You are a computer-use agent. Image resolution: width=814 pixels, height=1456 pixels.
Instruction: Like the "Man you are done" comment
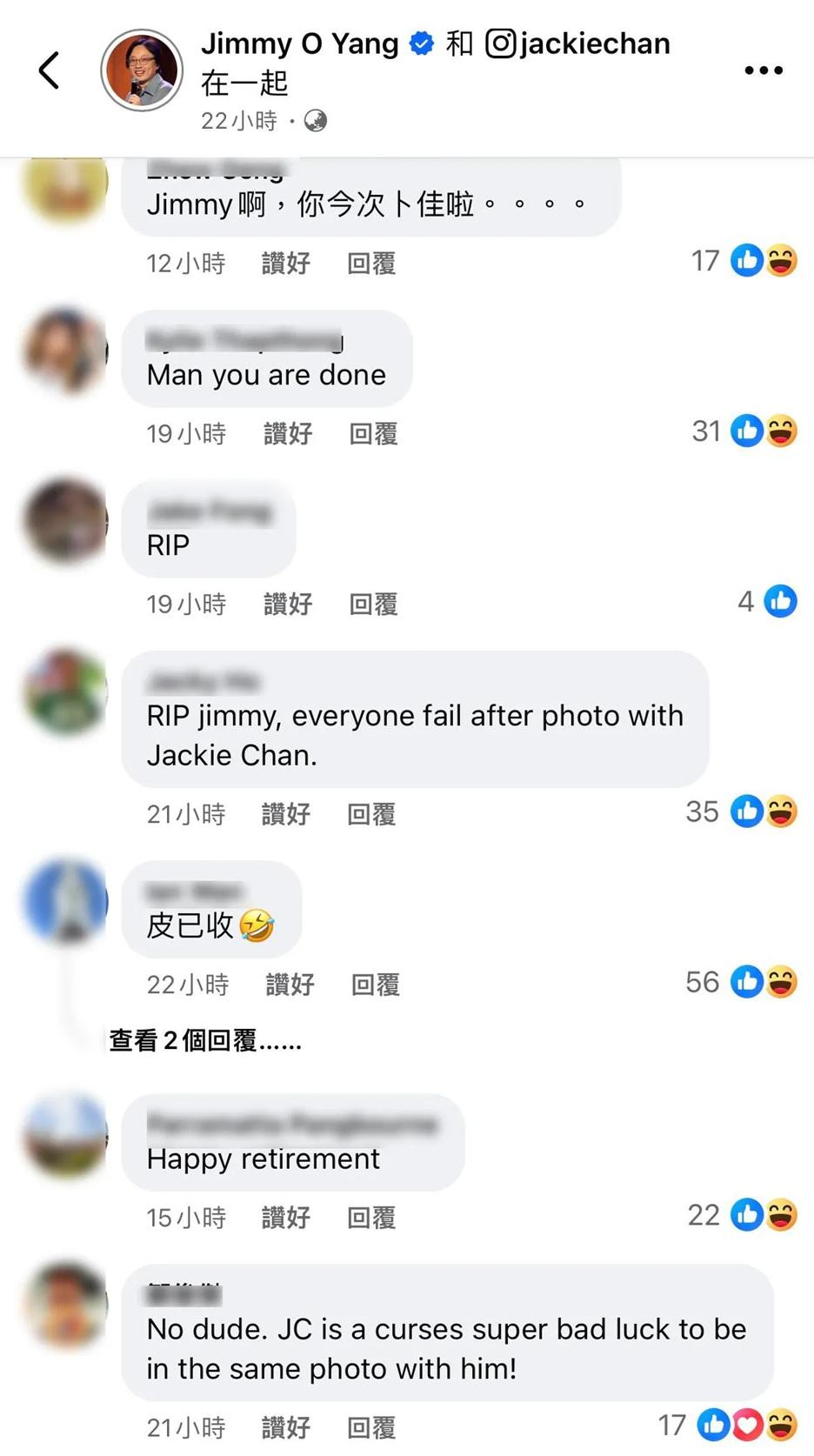point(287,433)
